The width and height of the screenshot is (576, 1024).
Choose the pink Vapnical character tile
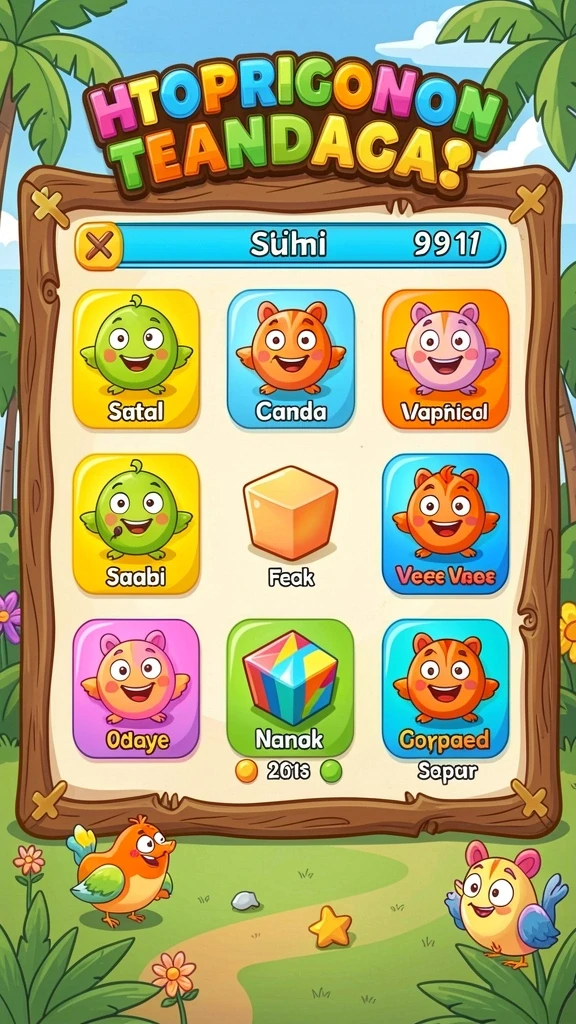(x=445, y=359)
